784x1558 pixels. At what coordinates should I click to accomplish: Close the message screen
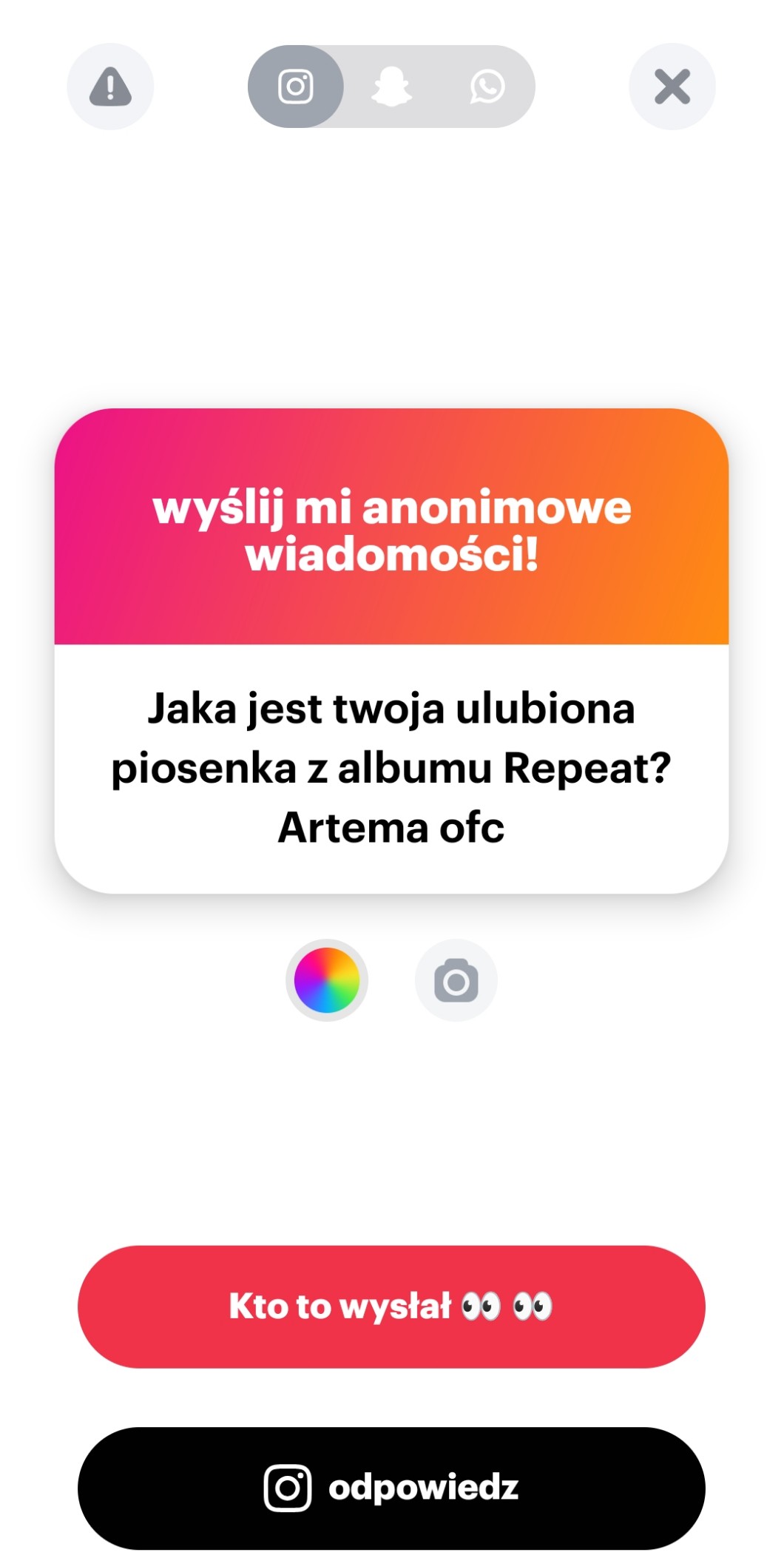click(672, 87)
